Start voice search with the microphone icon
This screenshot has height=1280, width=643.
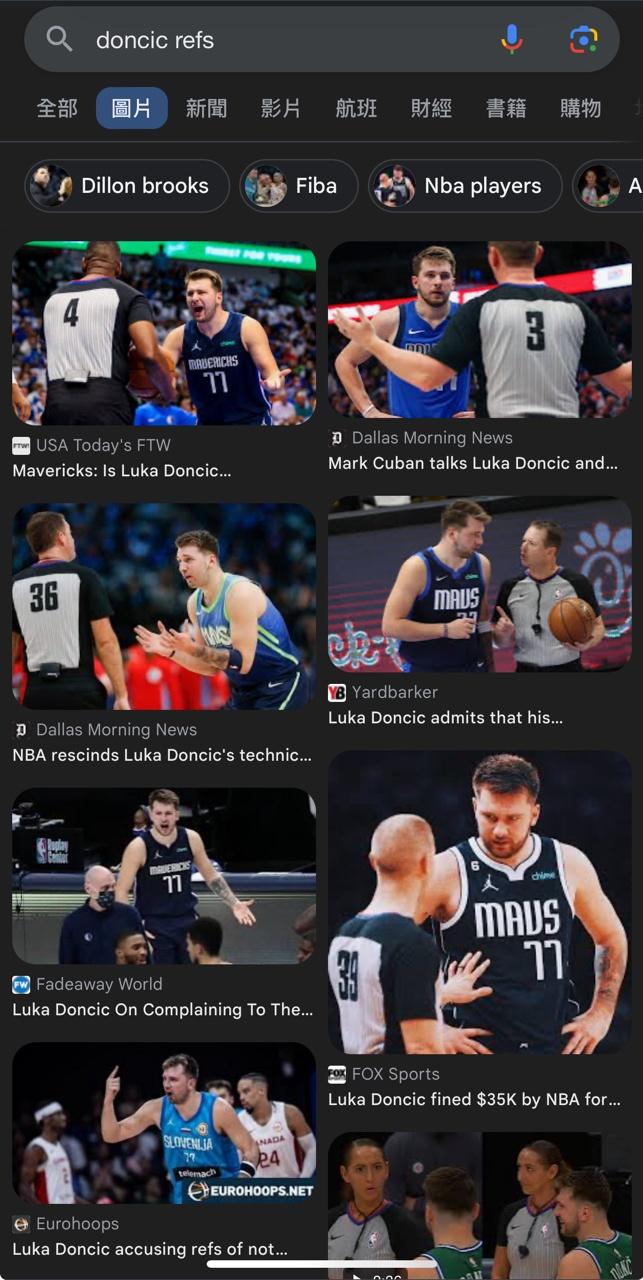(511, 40)
